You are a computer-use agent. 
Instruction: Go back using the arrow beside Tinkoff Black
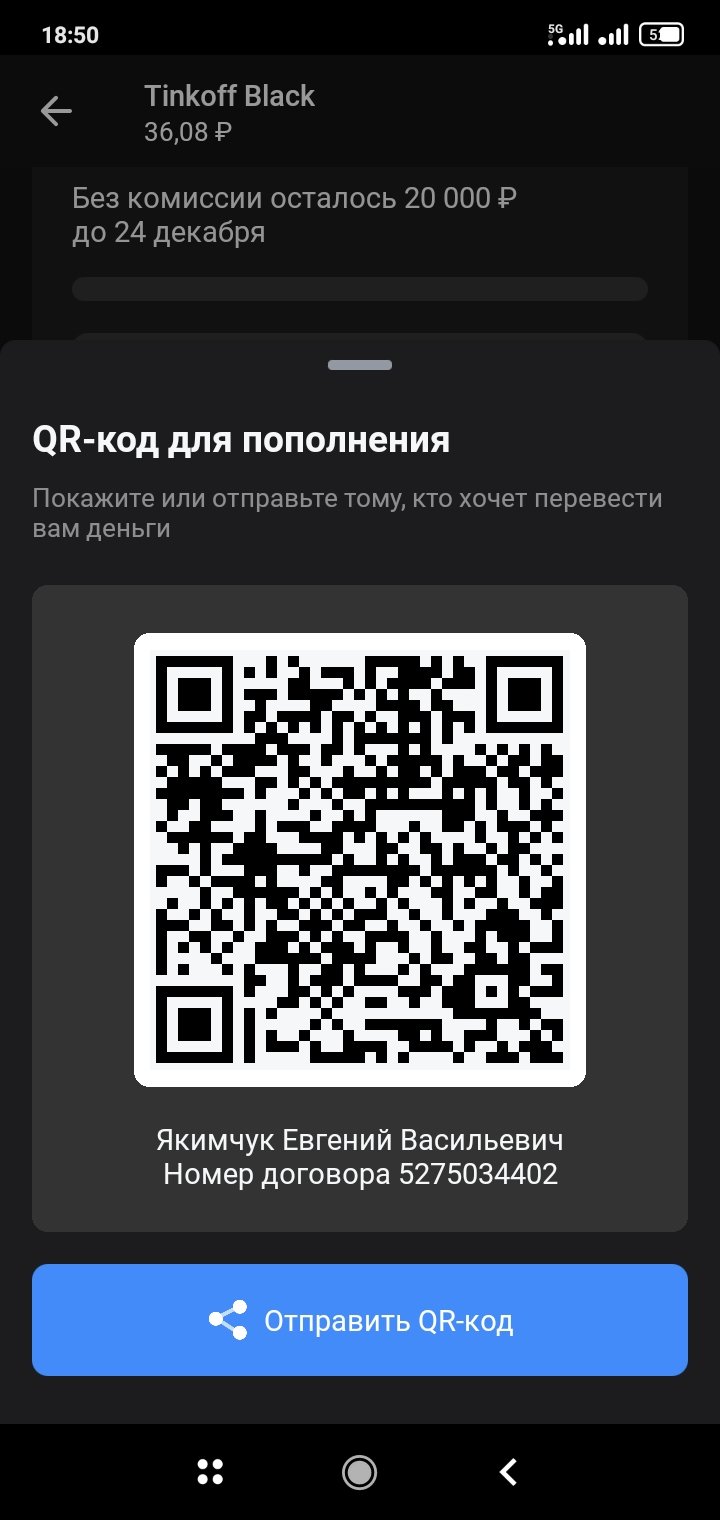tap(56, 112)
